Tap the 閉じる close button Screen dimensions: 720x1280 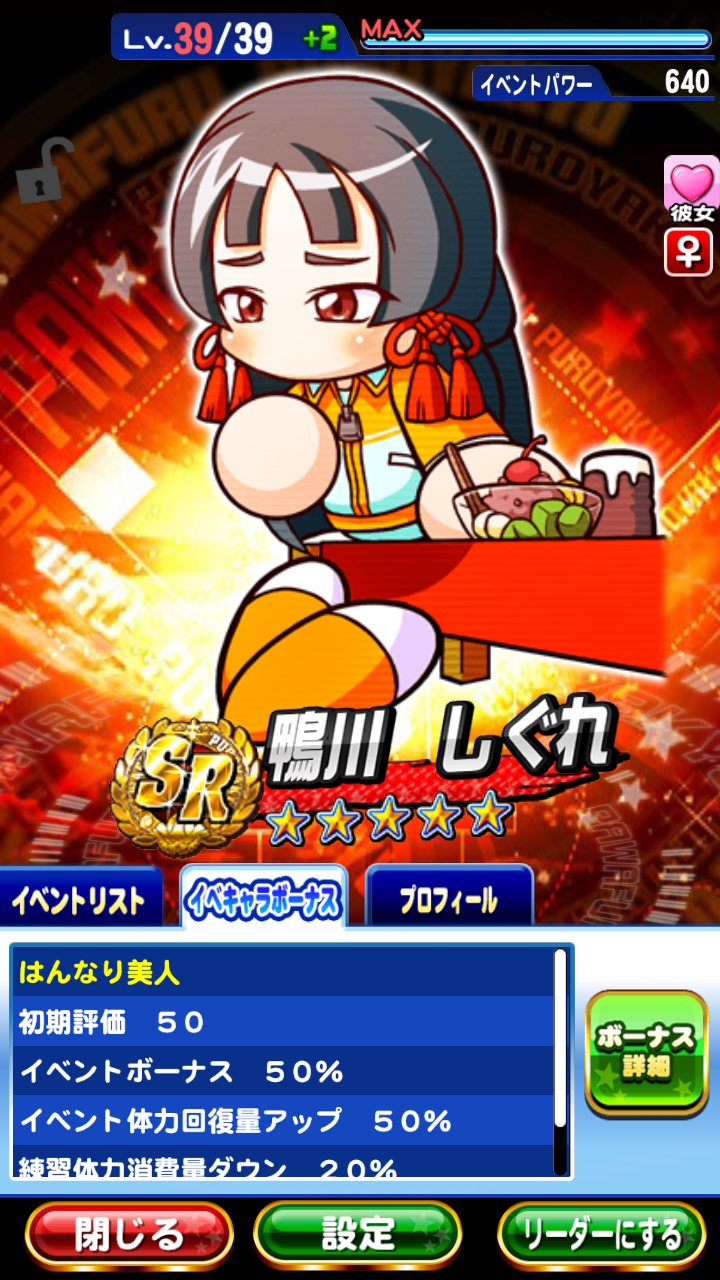pos(129,1235)
